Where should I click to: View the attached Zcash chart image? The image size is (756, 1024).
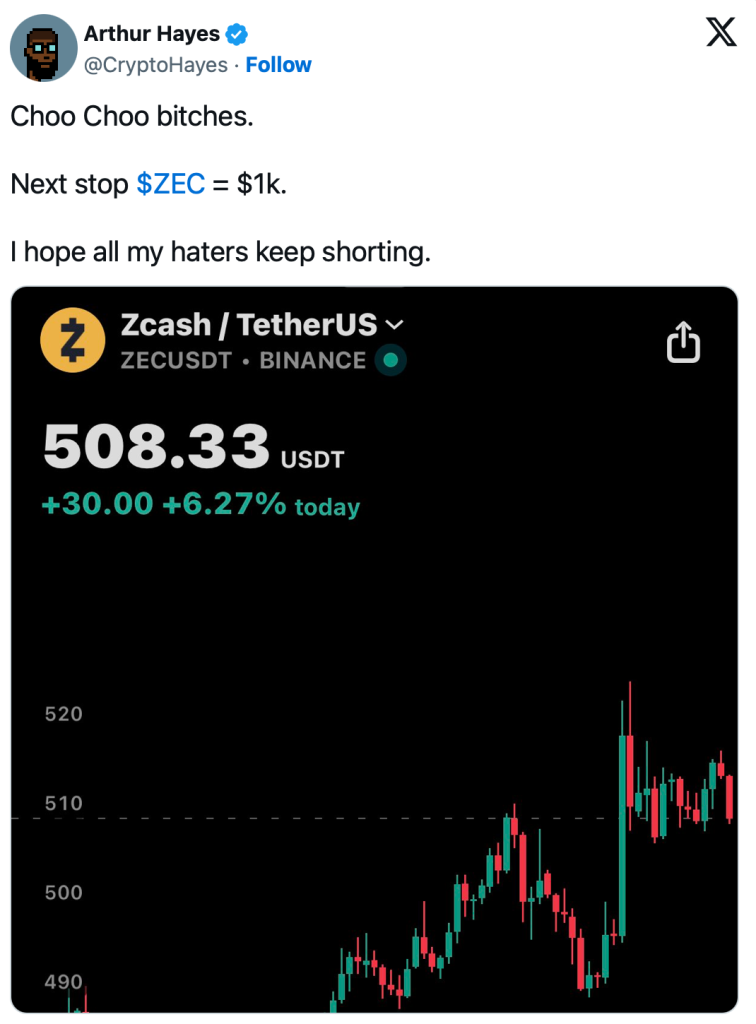coord(374,650)
